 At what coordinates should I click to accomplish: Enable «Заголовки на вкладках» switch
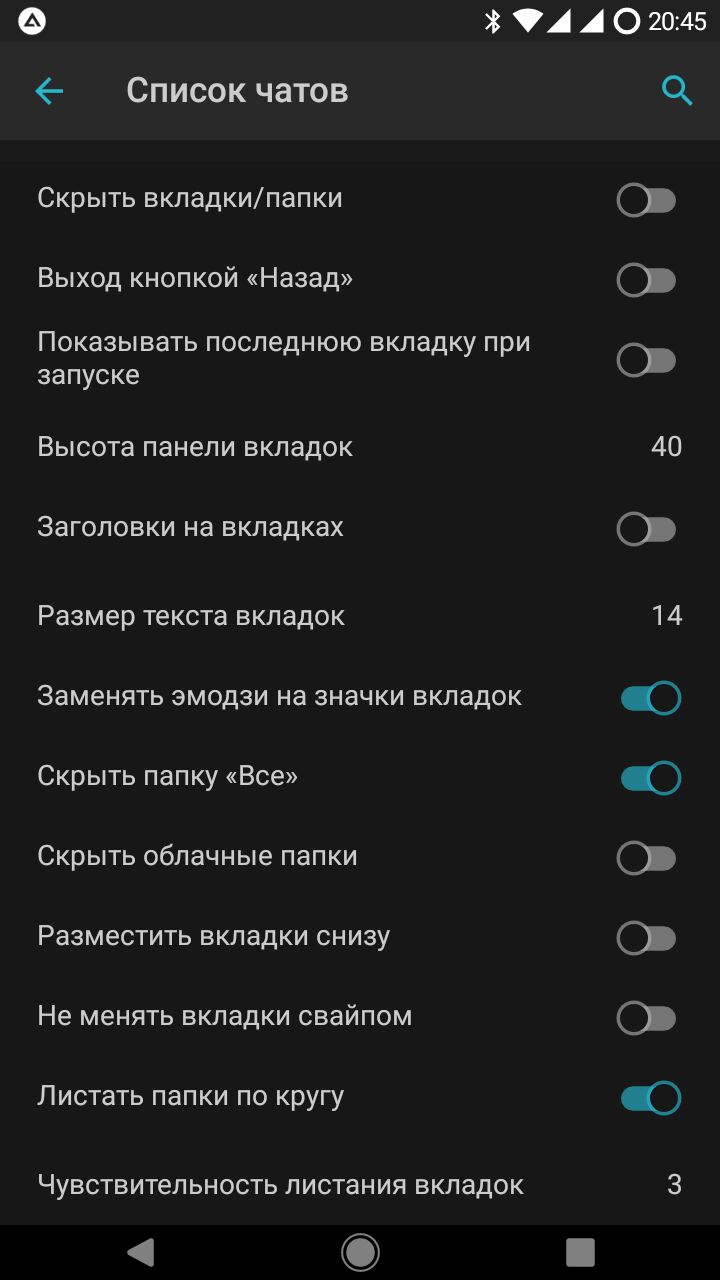point(647,529)
